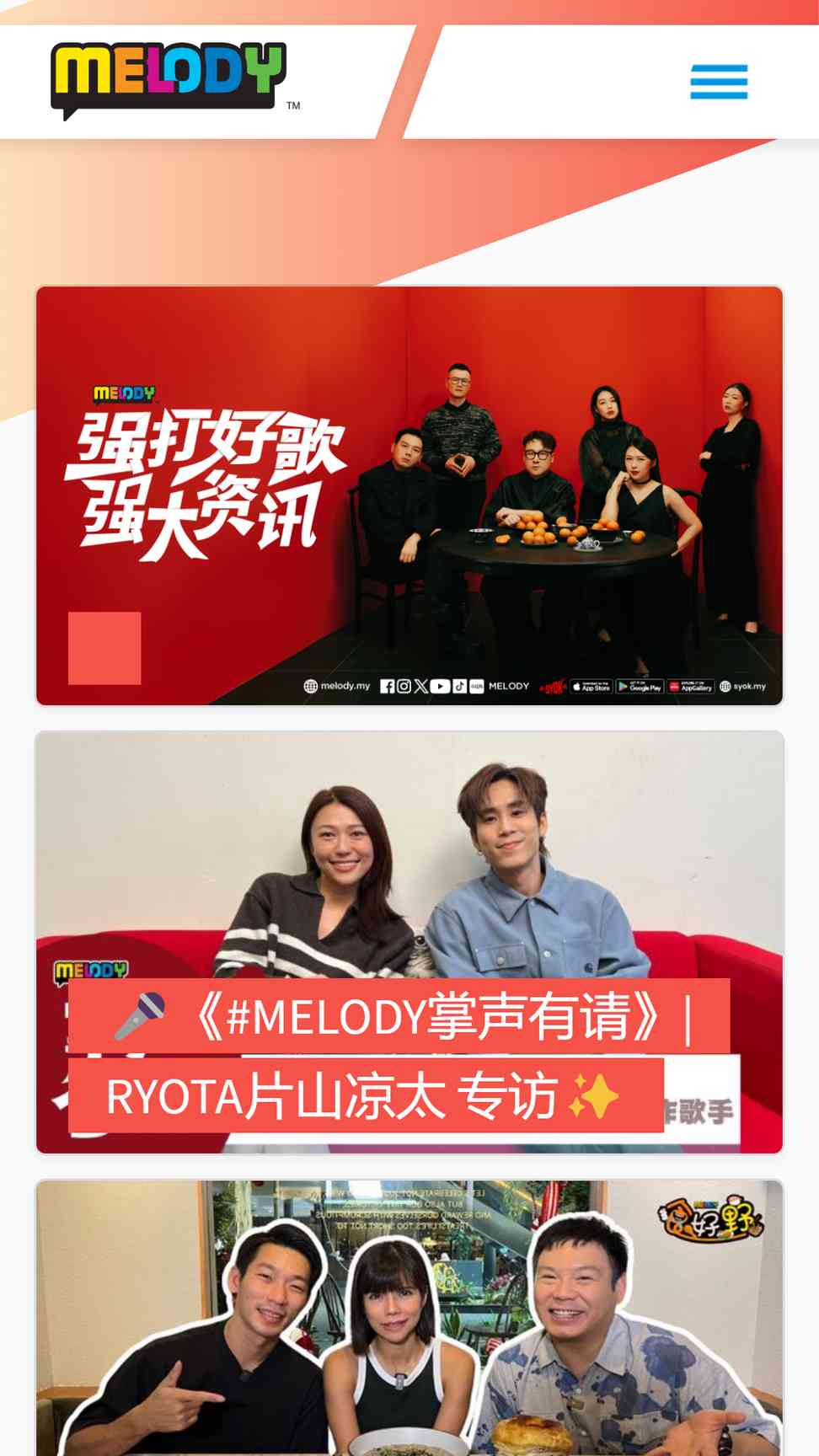Open the 食好野 video card
The width and height of the screenshot is (819, 1456).
coord(409,1319)
